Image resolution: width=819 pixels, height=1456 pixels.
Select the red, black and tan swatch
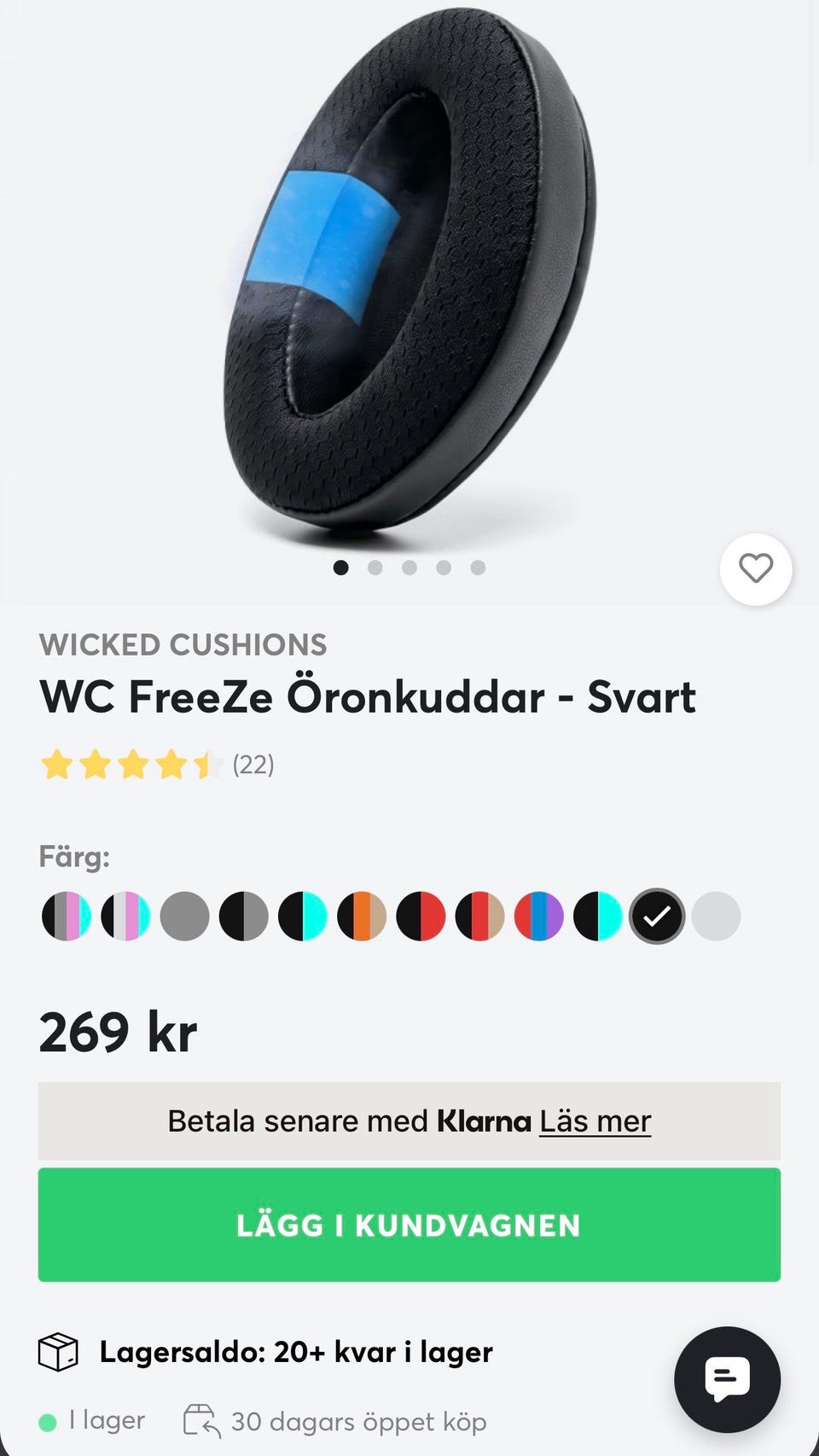(479, 917)
